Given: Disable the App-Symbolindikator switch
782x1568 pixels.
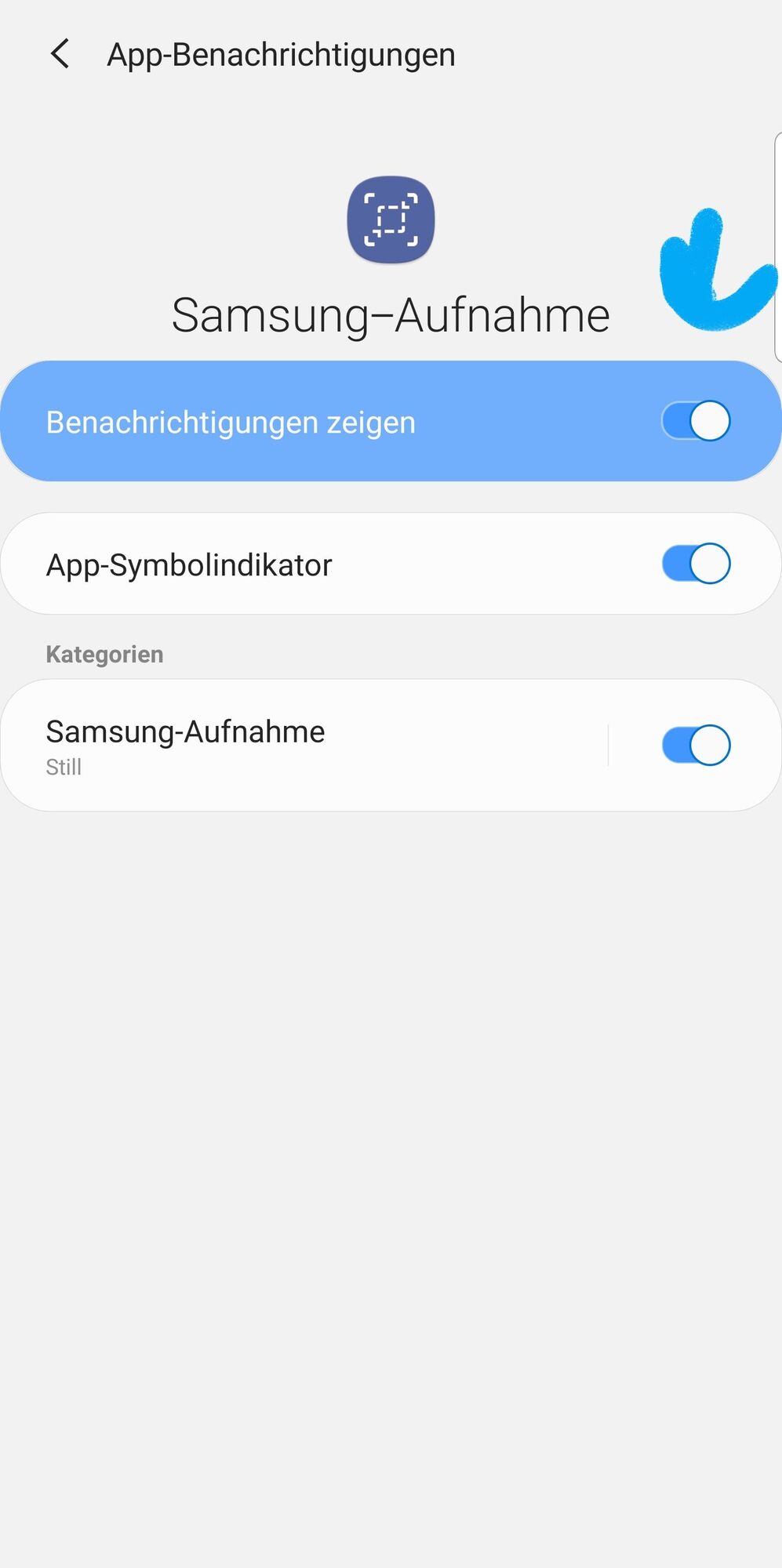Looking at the screenshot, I should tap(696, 564).
